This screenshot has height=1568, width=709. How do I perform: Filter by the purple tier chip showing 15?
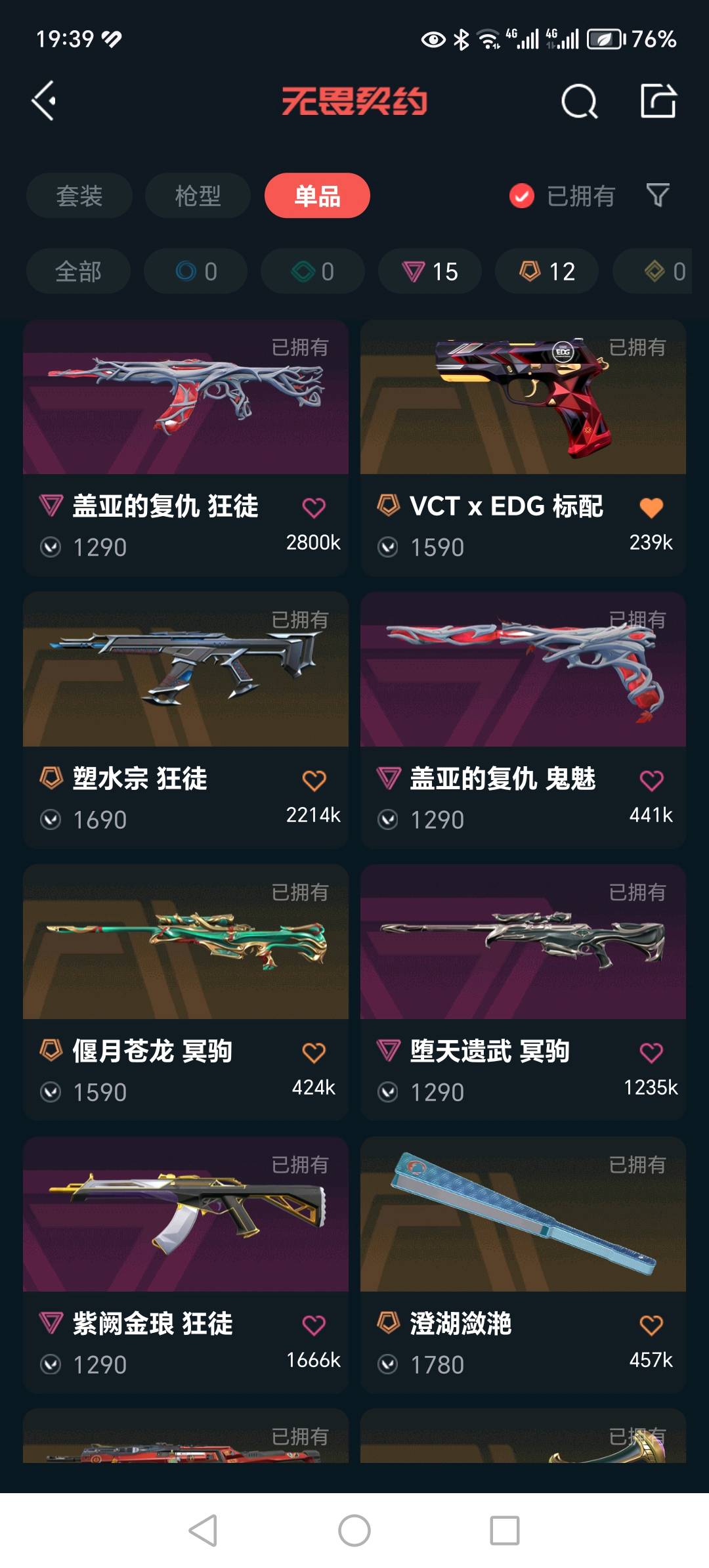click(x=430, y=271)
